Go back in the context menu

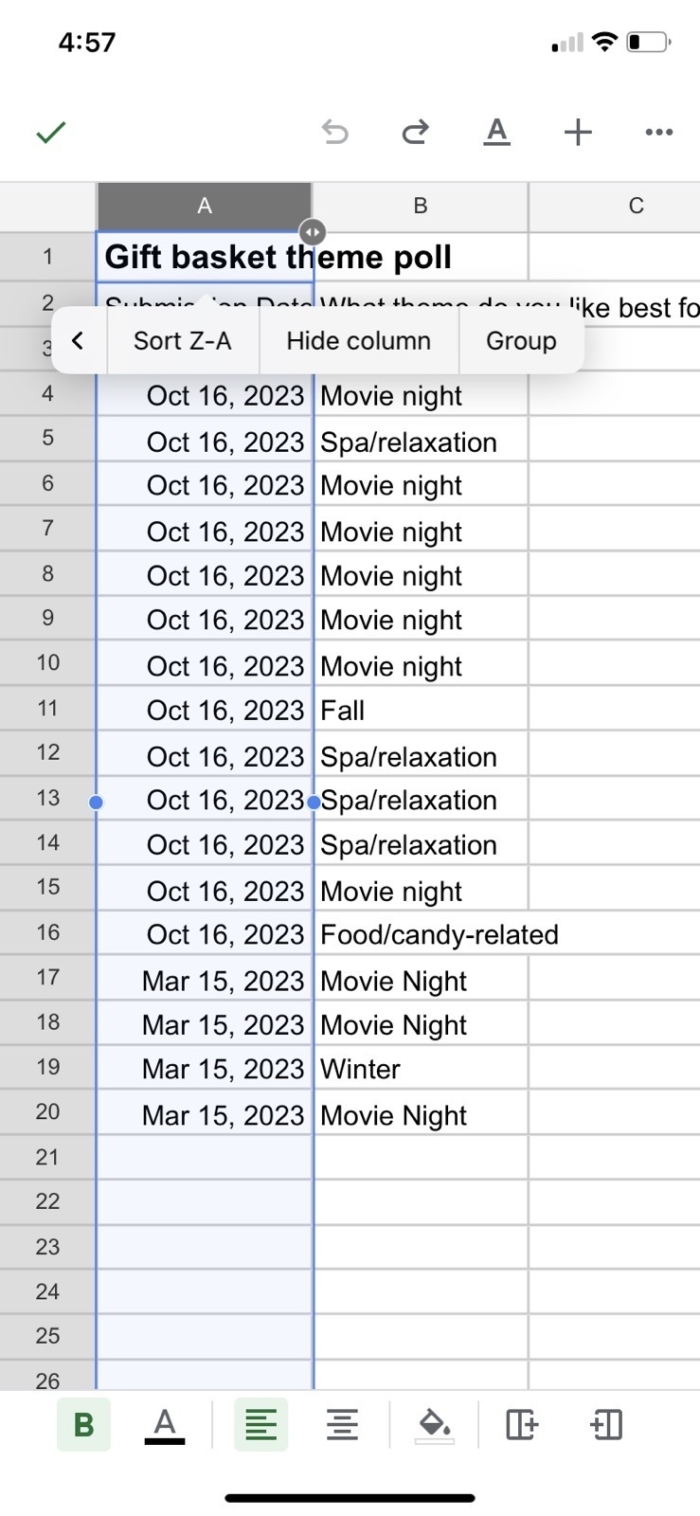tap(78, 341)
